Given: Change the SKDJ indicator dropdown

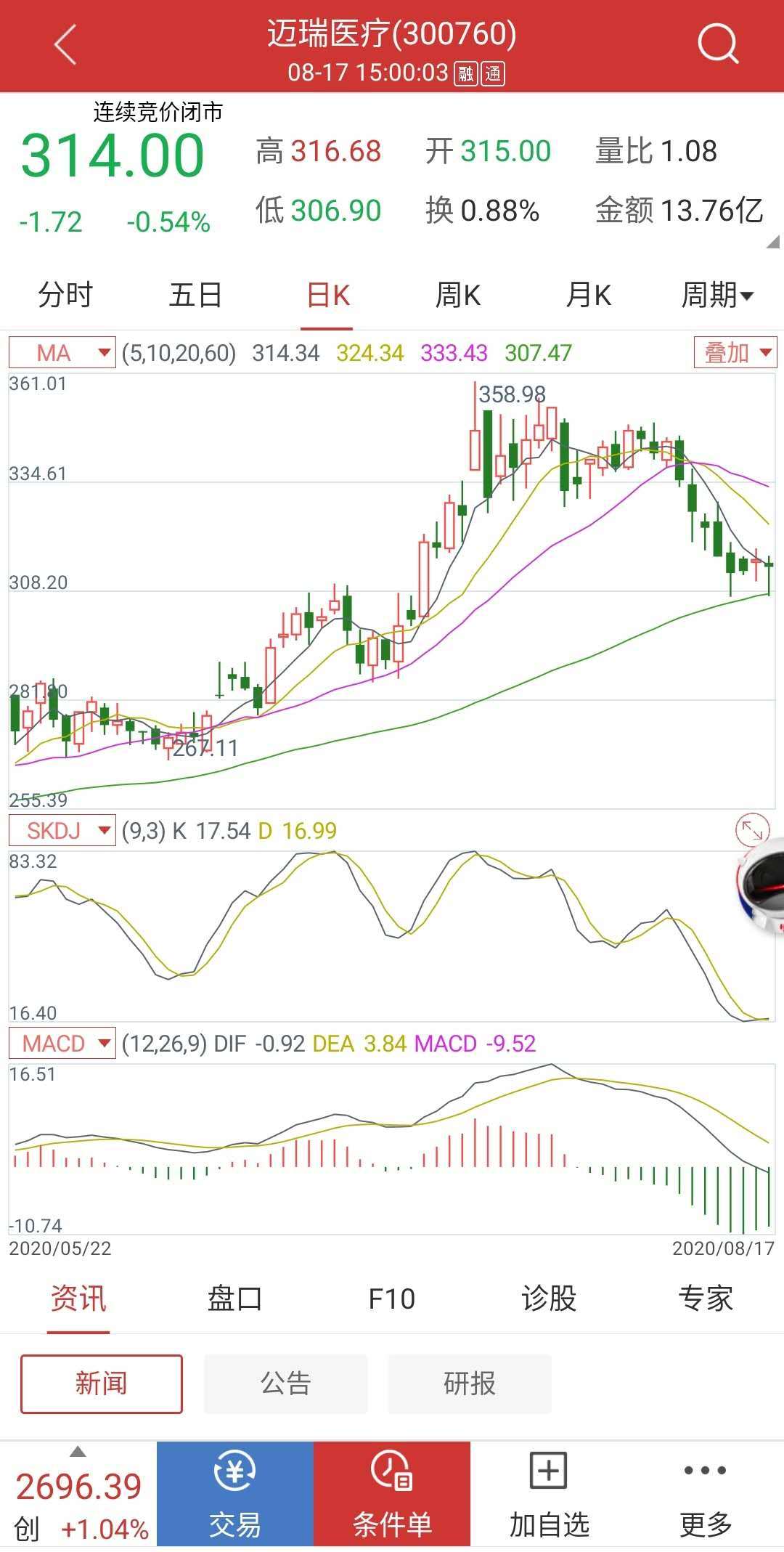Looking at the screenshot, I should (x=62, y=830).
